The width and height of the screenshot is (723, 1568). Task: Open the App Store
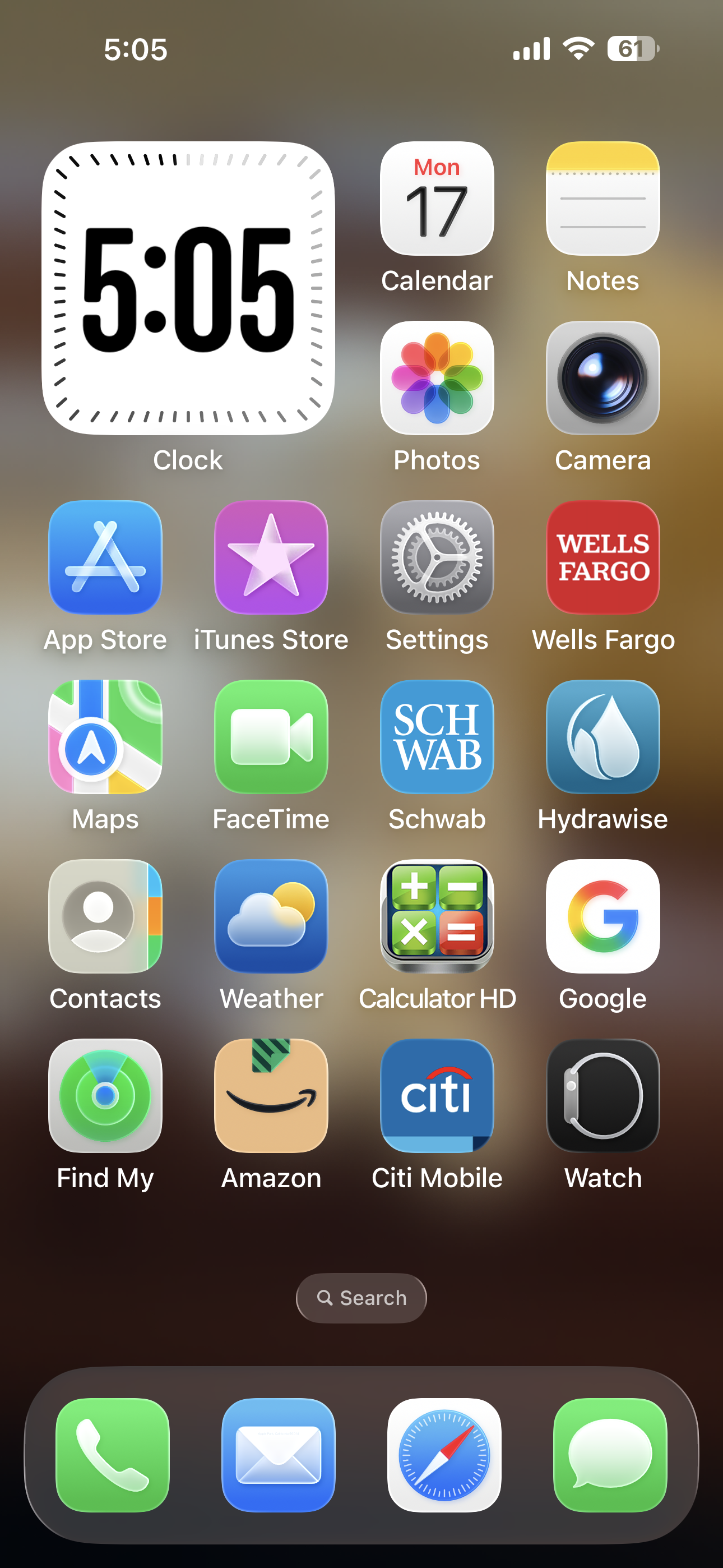tap(105, 557)
